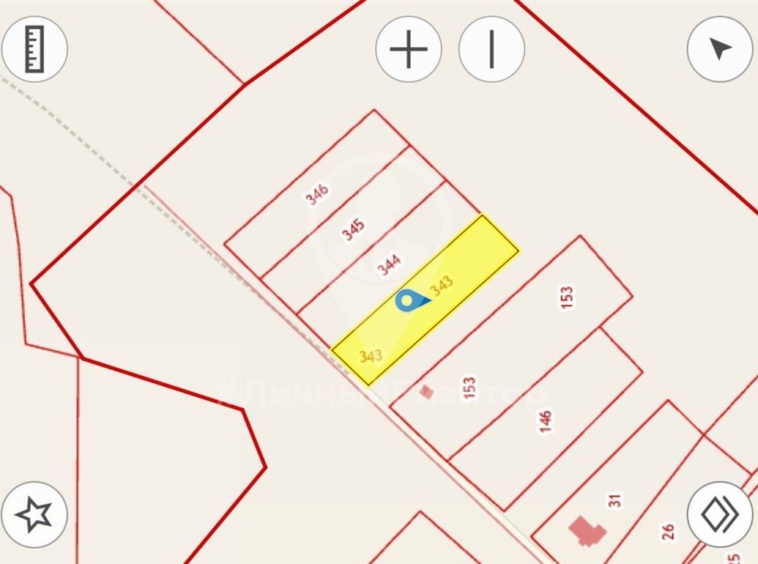The width and height of the screenshot is (758, 564).
Task: Open the favorites star button
Action: (35, 515)
